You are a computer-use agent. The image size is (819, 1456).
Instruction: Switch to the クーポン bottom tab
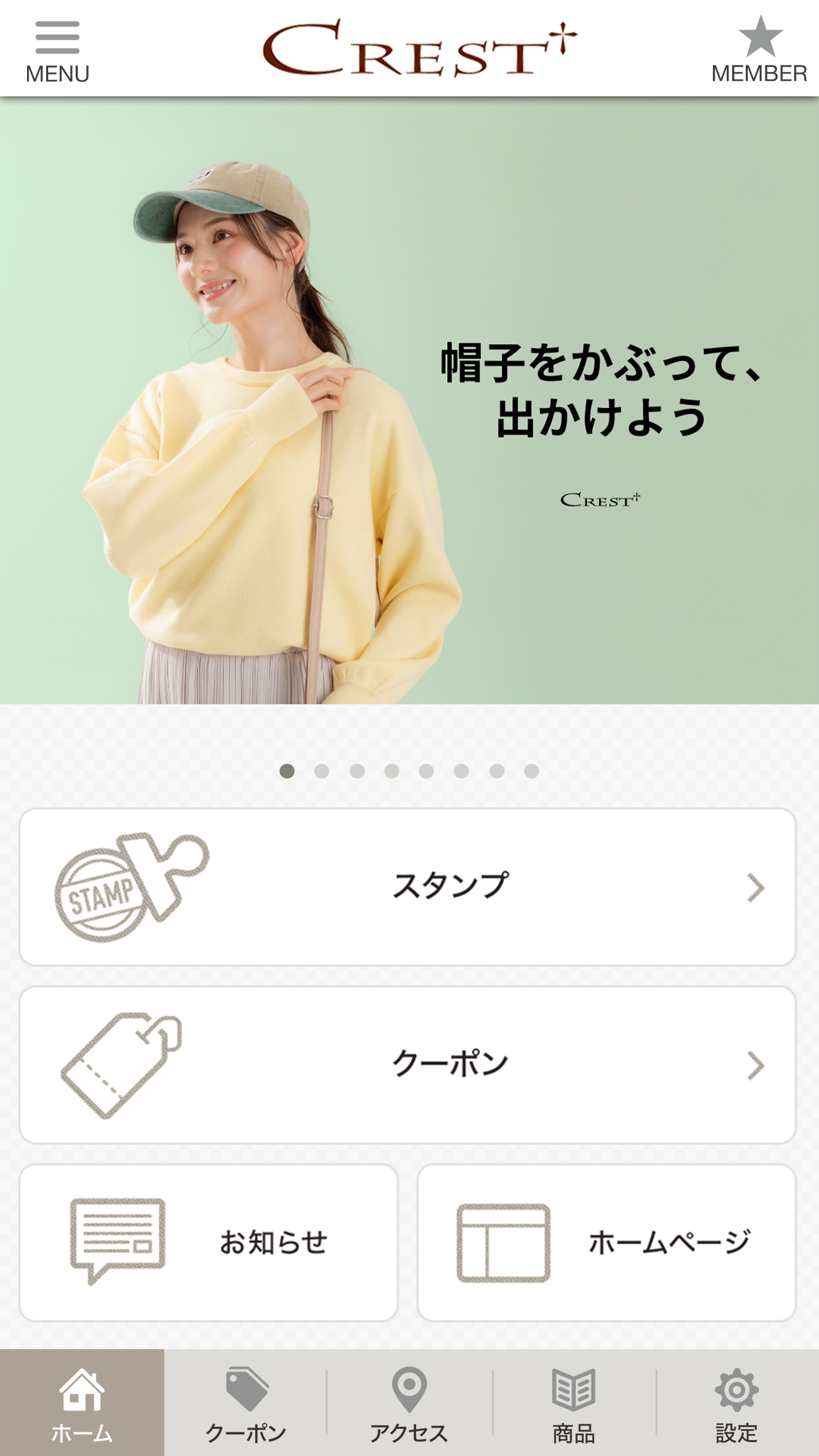(x=246, y=1403)
